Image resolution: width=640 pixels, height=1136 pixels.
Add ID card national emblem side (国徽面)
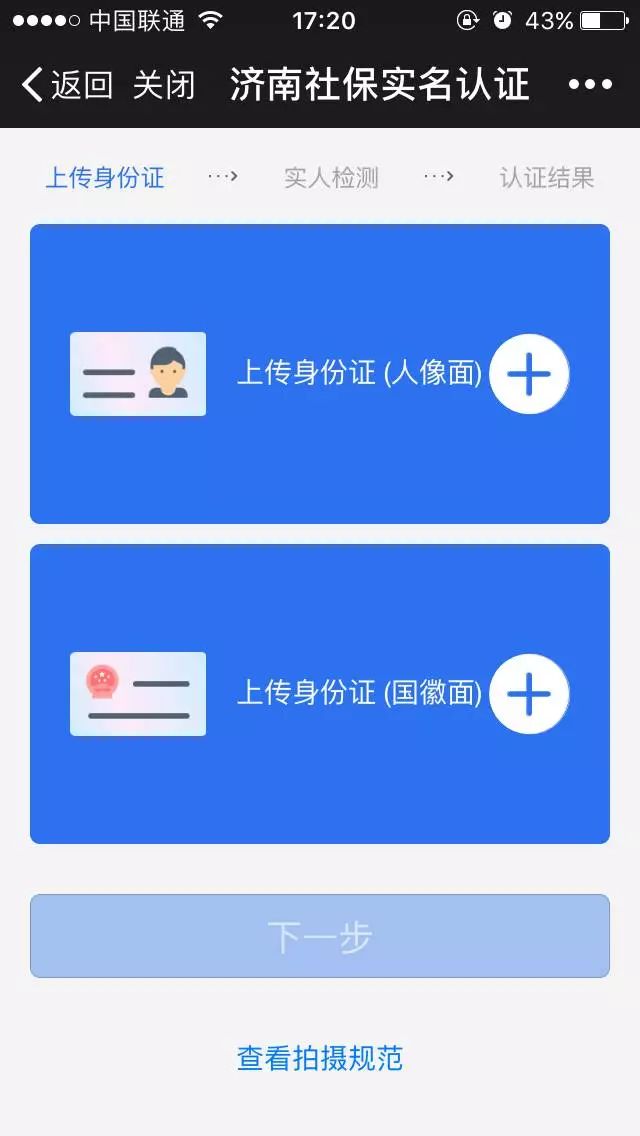click(529, 694)
